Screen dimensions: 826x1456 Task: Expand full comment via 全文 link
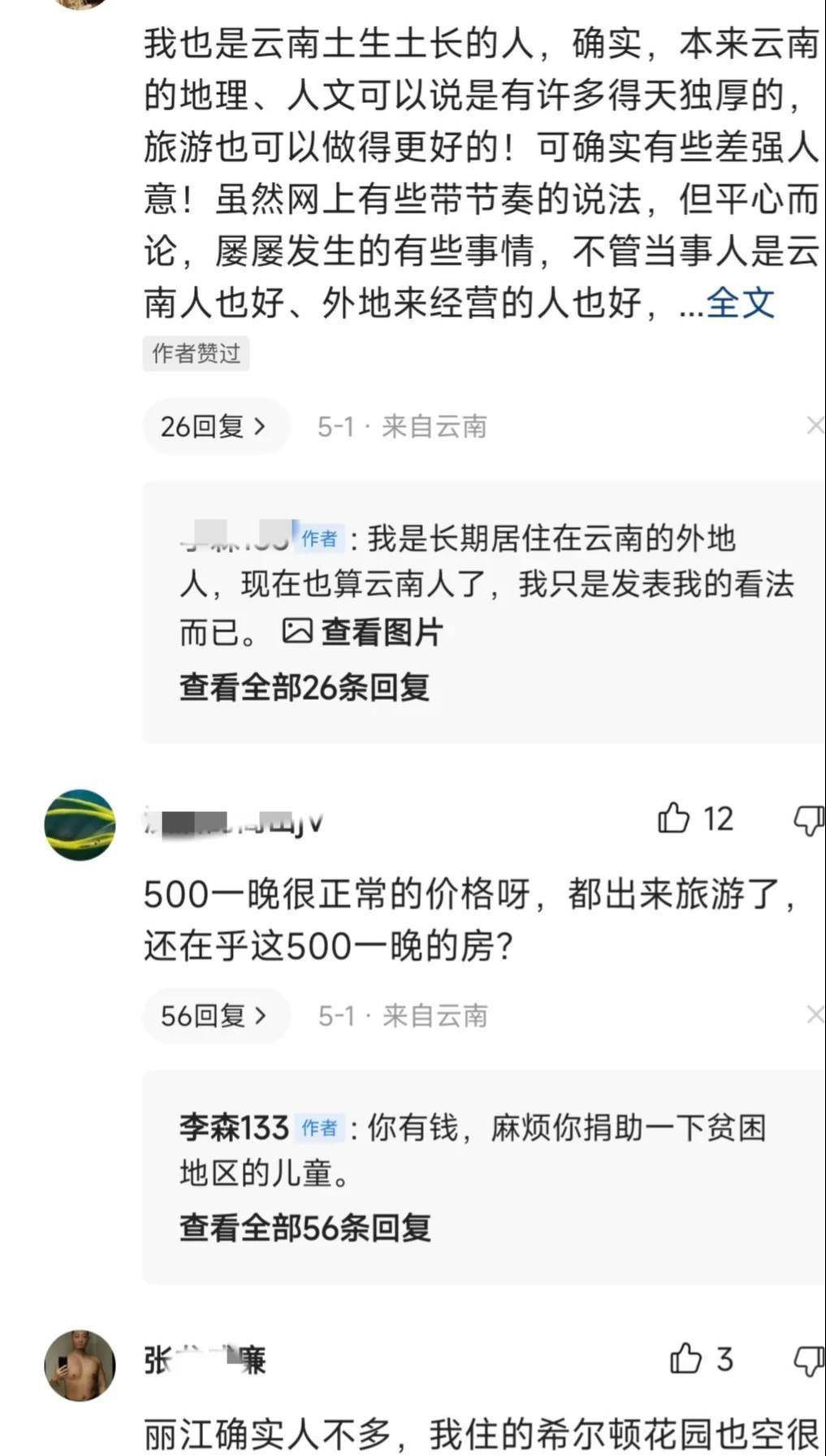(740, 303)
